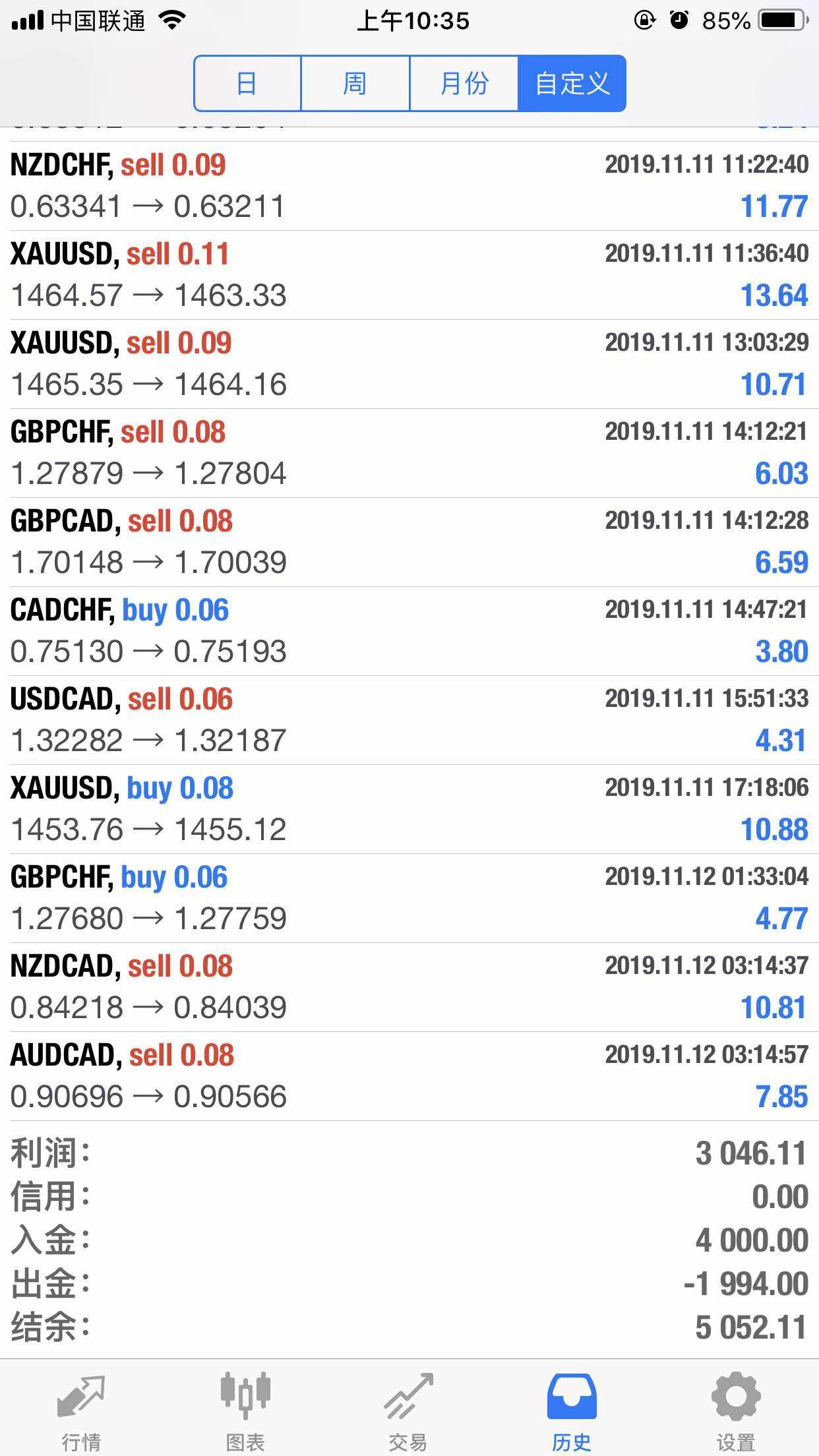Expand the NZDCAD sell 0.08 trade
The width and height of the screenshot is (819, 1456).
[x=409, y=987]
